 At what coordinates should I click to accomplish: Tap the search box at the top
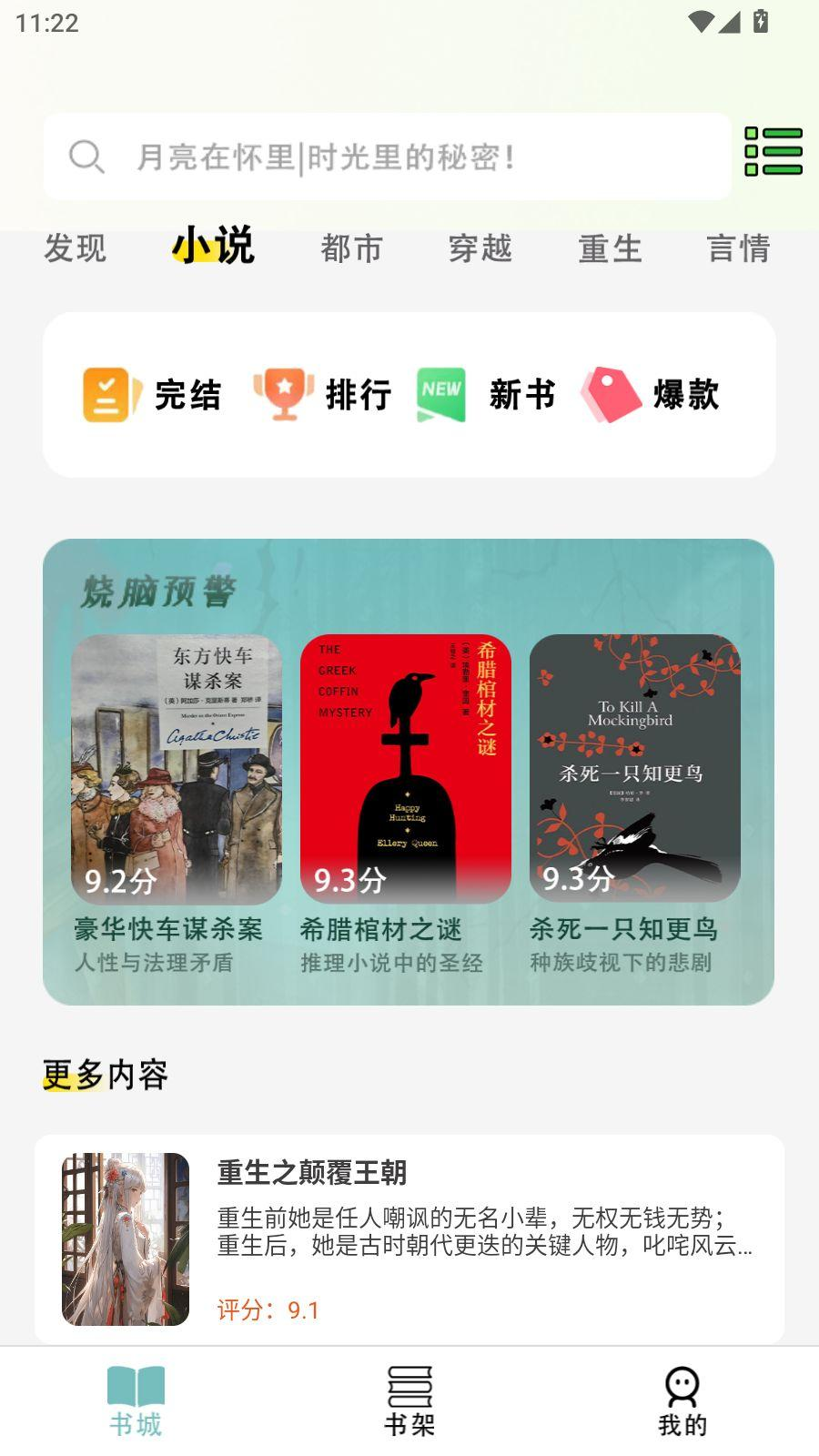pyautogui.click(x=387, y=157)
